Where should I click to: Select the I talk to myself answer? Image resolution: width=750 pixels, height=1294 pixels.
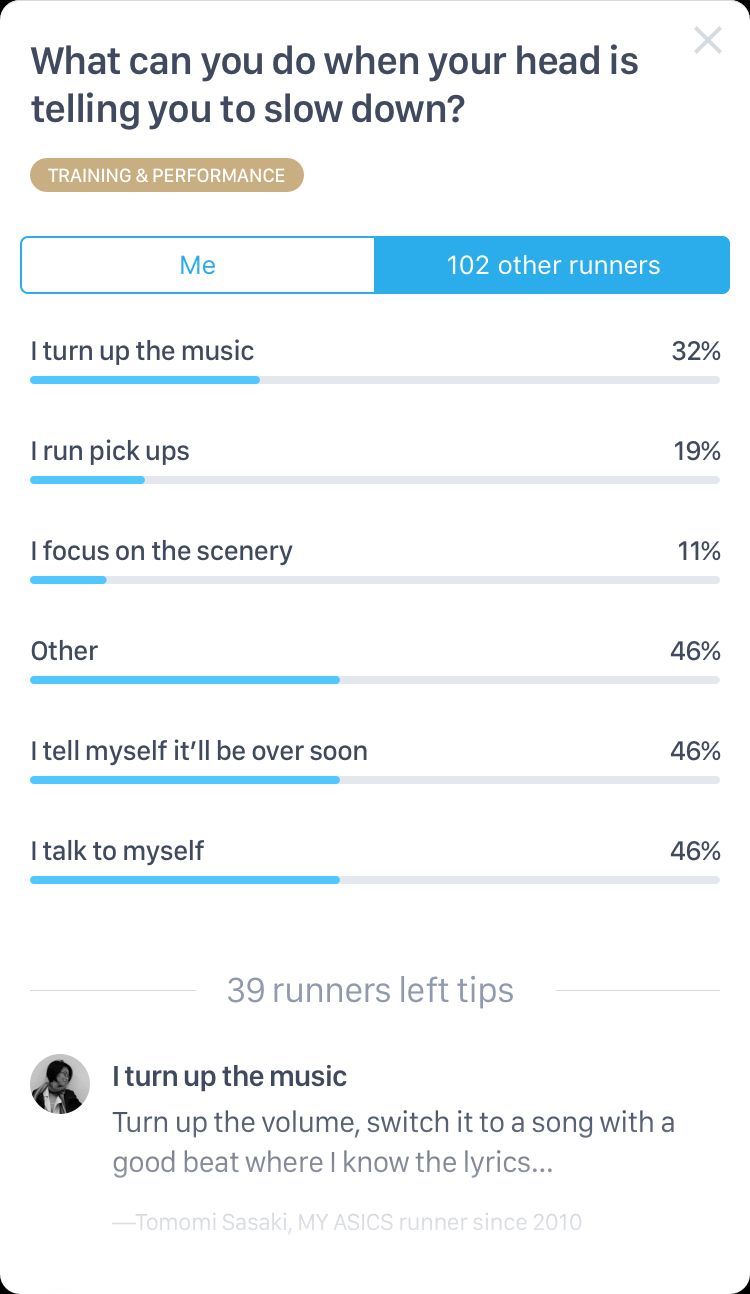[117, 851]
